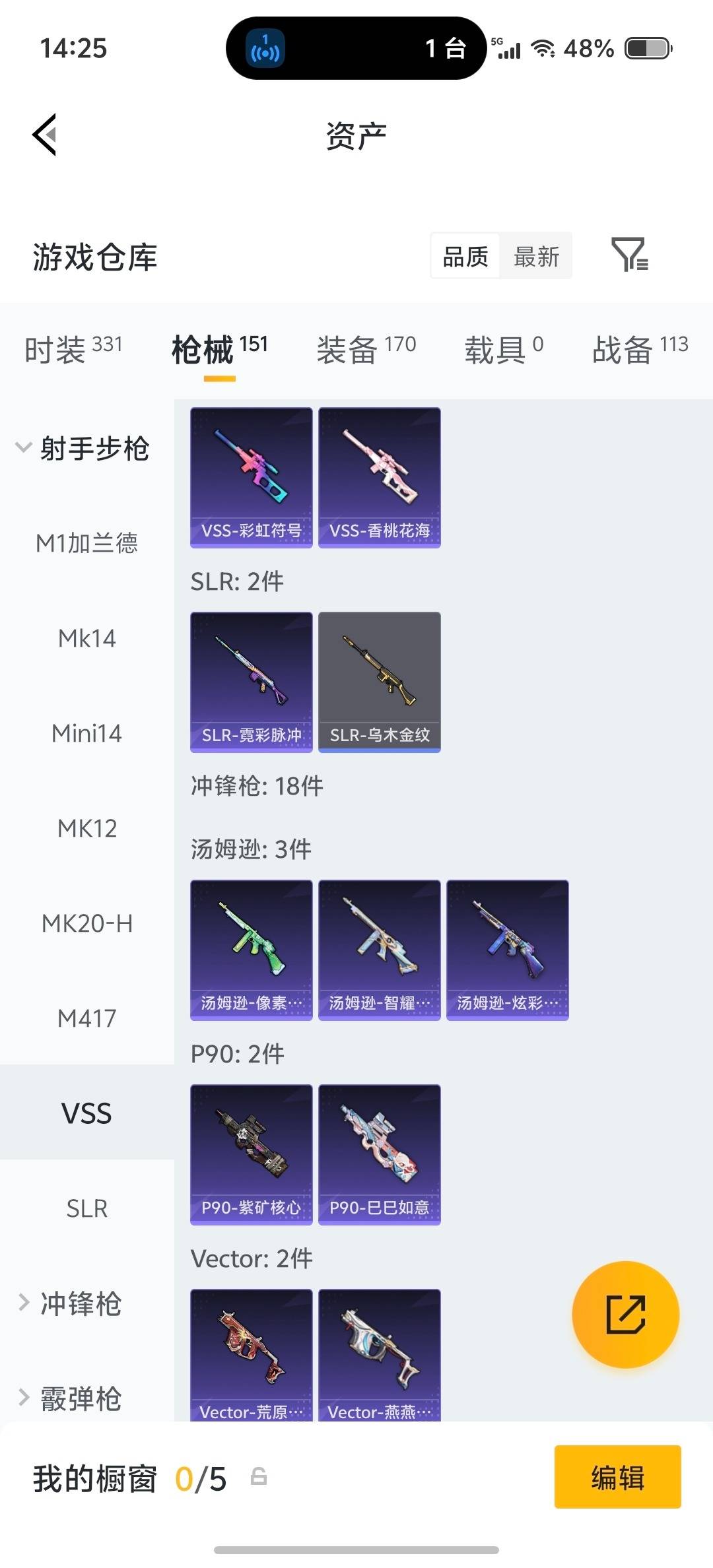This screenshot has height=1568, width=713.
Task: Select the VSS category in sidebar
Action: point(86,1113)
